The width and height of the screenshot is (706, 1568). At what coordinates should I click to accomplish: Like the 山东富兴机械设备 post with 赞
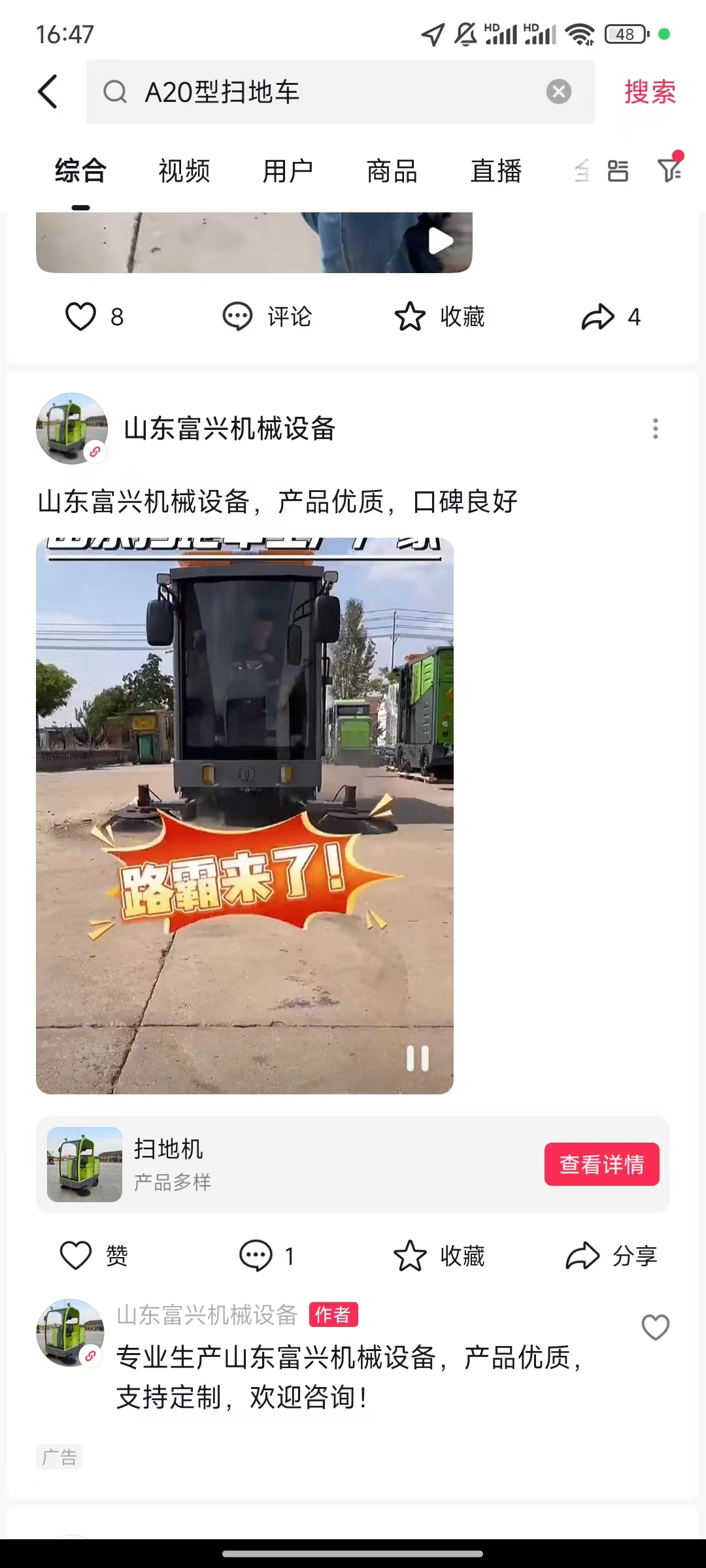click(93, 1256)
